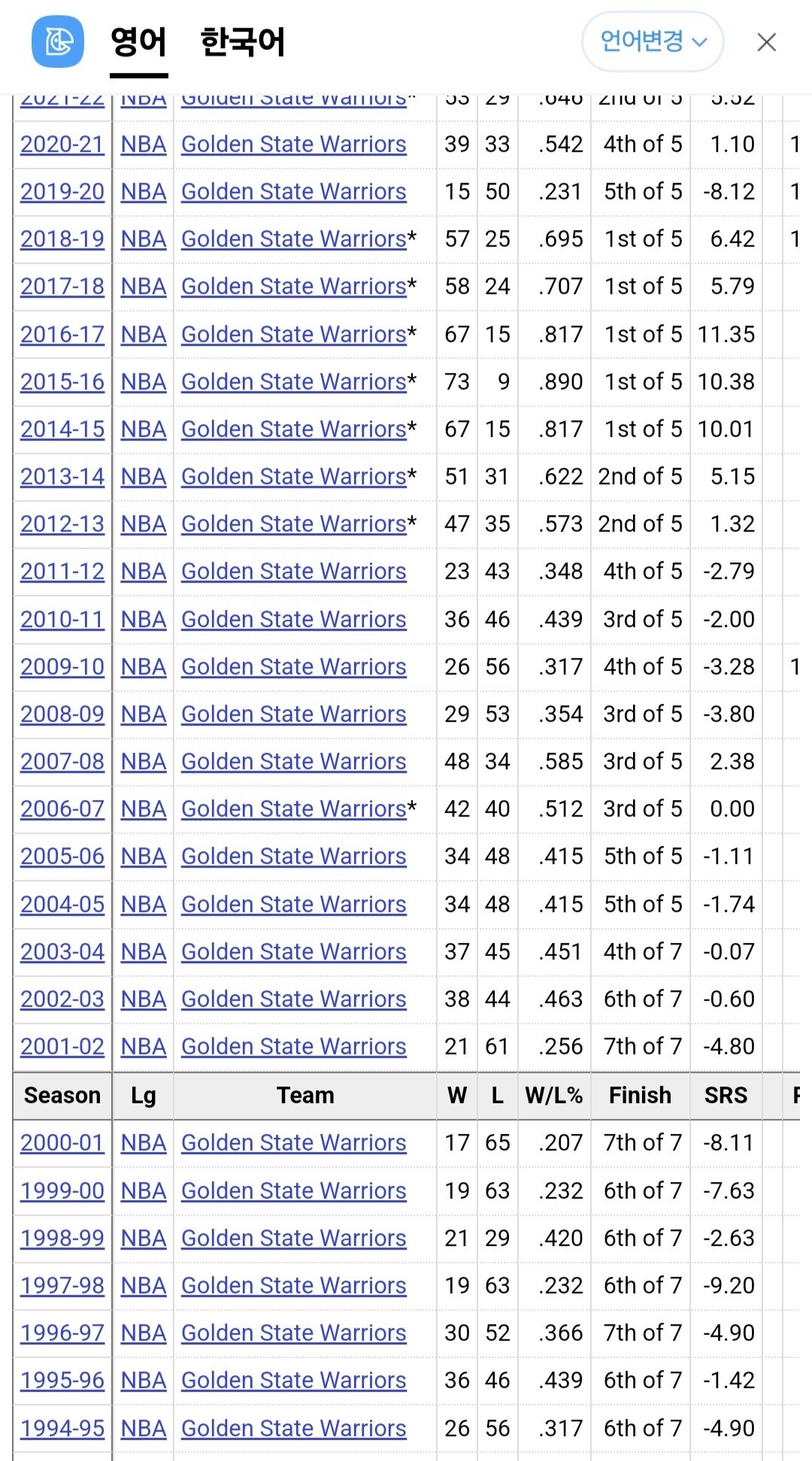Viewport: 812px width, 1461px height.
Task: Switch to the 한국어 tab
Action: [x=243, y=42]
